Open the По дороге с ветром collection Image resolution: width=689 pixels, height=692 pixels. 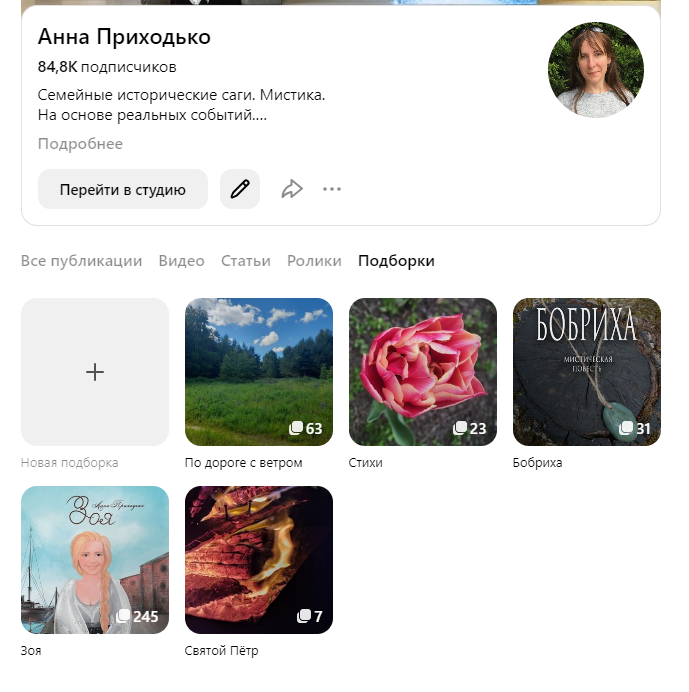pyautogui.click(x=259, y=372)
